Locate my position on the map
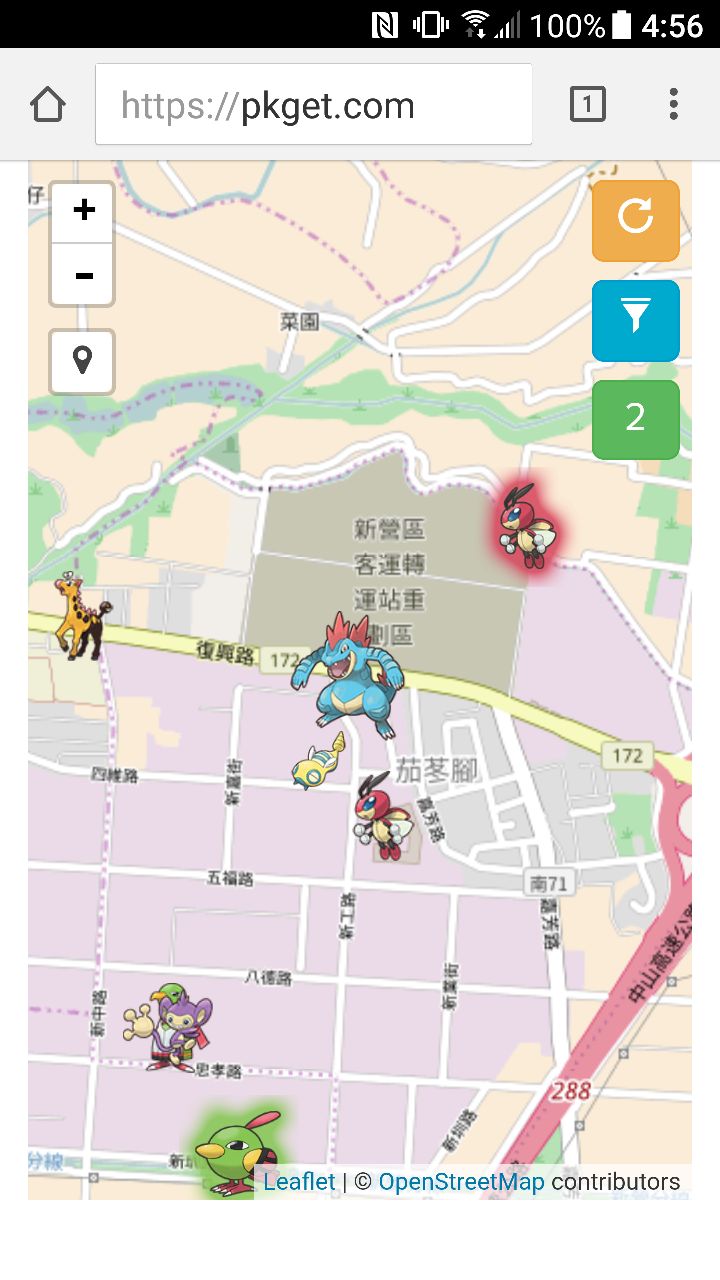The width and height of the screenshot is (720, 1280). 83,361
